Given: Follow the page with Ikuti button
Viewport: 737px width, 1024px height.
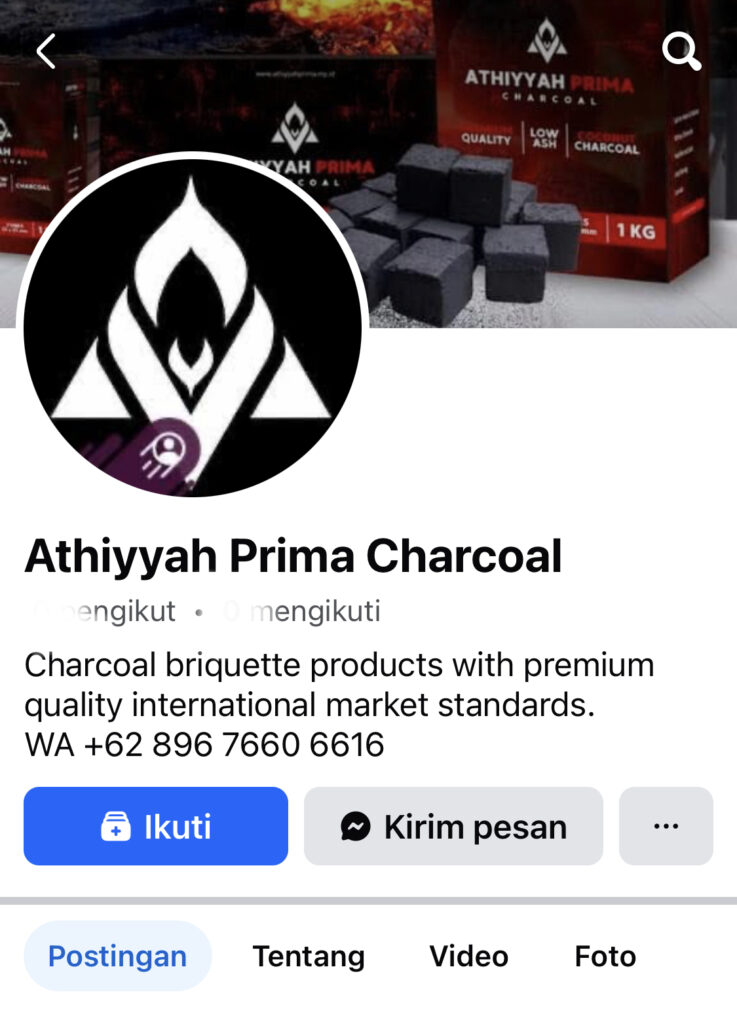Looking at the screenshot, I should click(x=156, y=827).
